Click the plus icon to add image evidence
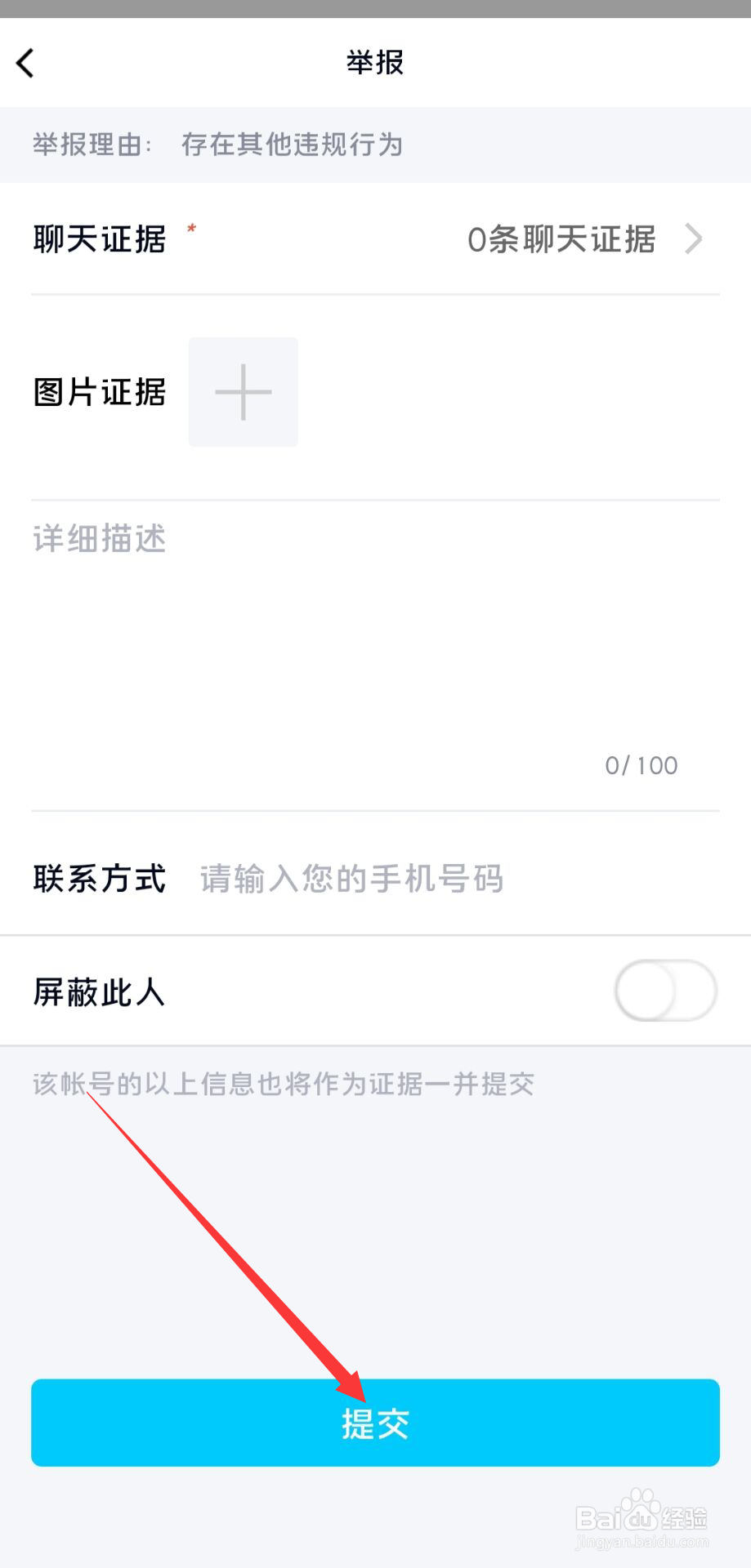Image resolution: width=751 pixels, height=1568 pixels. 243,392
